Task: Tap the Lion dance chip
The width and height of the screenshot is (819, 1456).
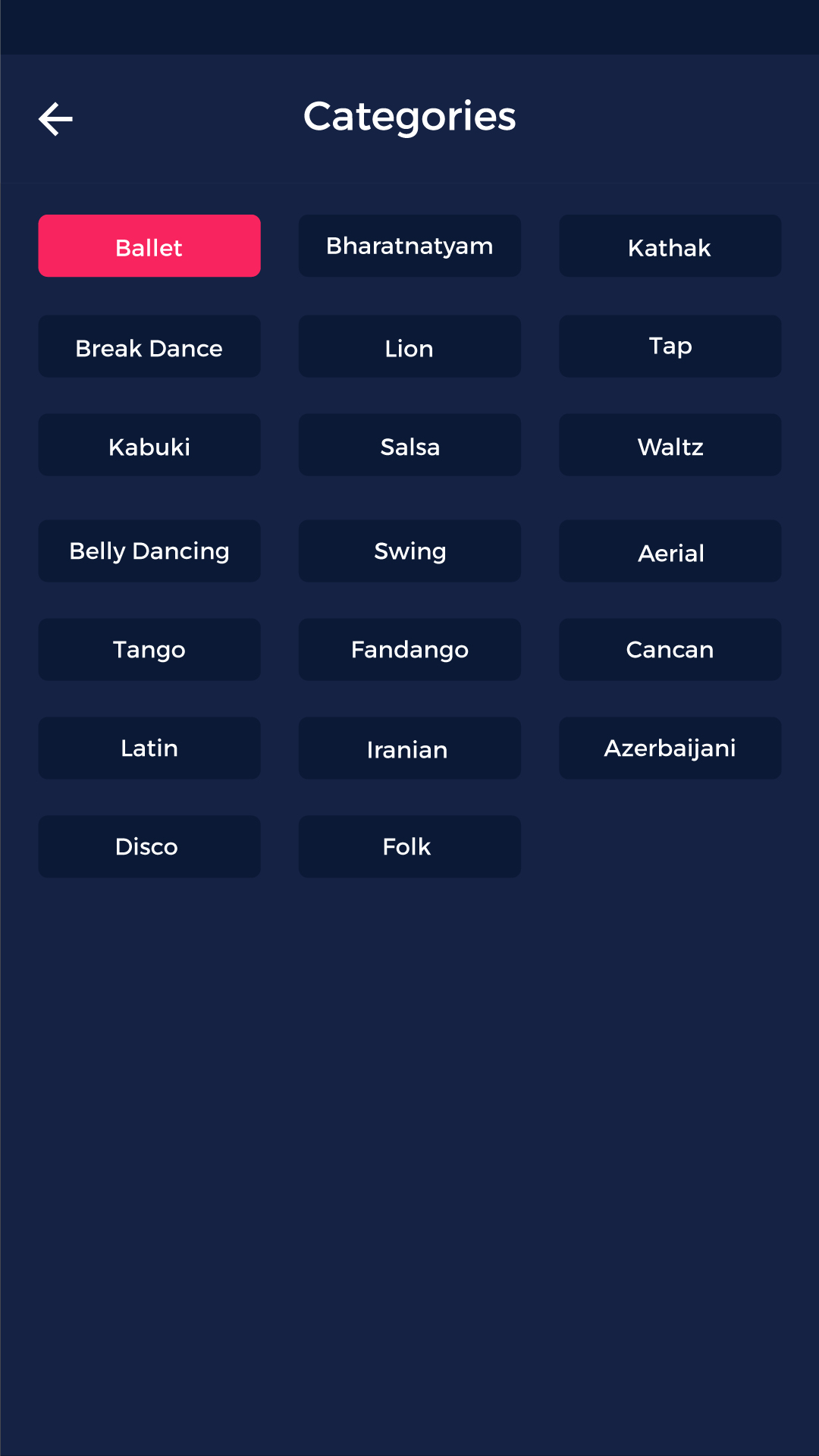Action: 409,347
